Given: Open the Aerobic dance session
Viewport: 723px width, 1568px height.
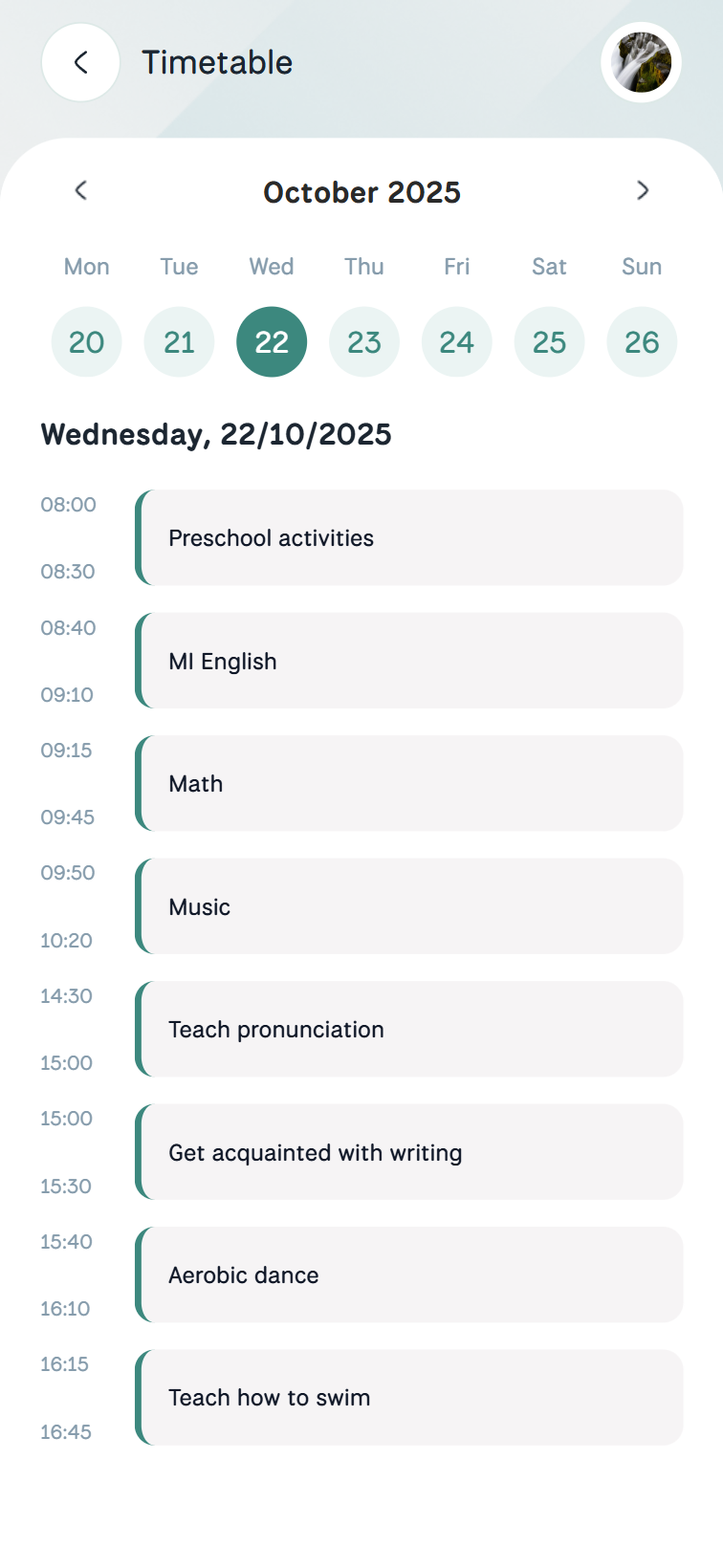Looking at the screenshot, I should (x=409, y=1275).
